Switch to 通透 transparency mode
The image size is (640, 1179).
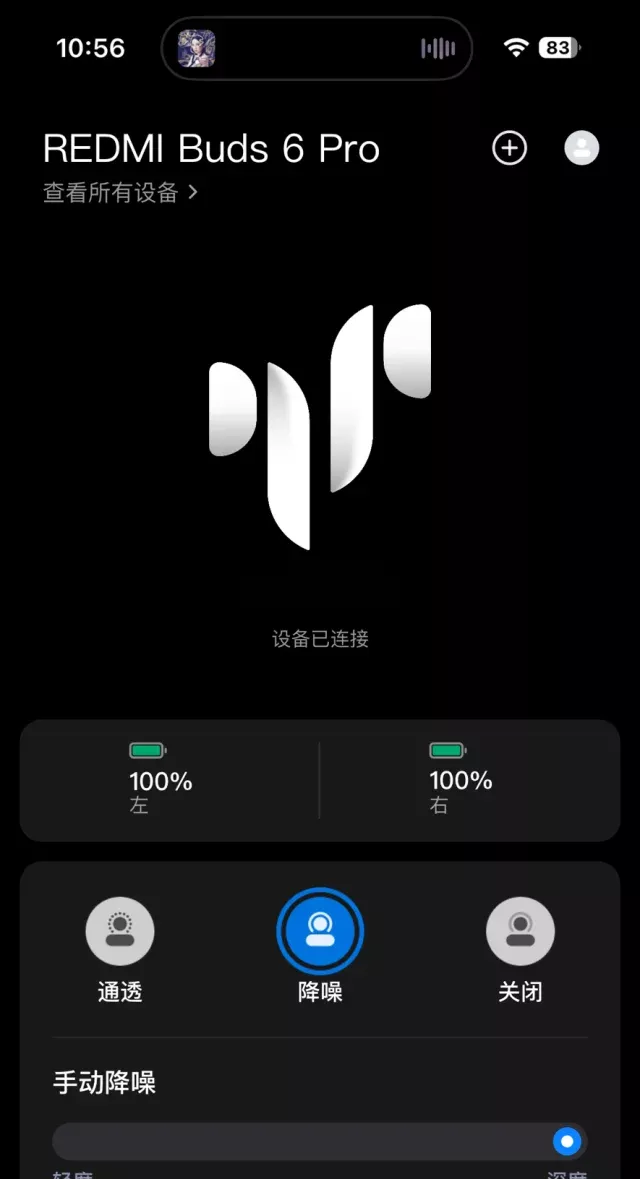click(120, 932)
